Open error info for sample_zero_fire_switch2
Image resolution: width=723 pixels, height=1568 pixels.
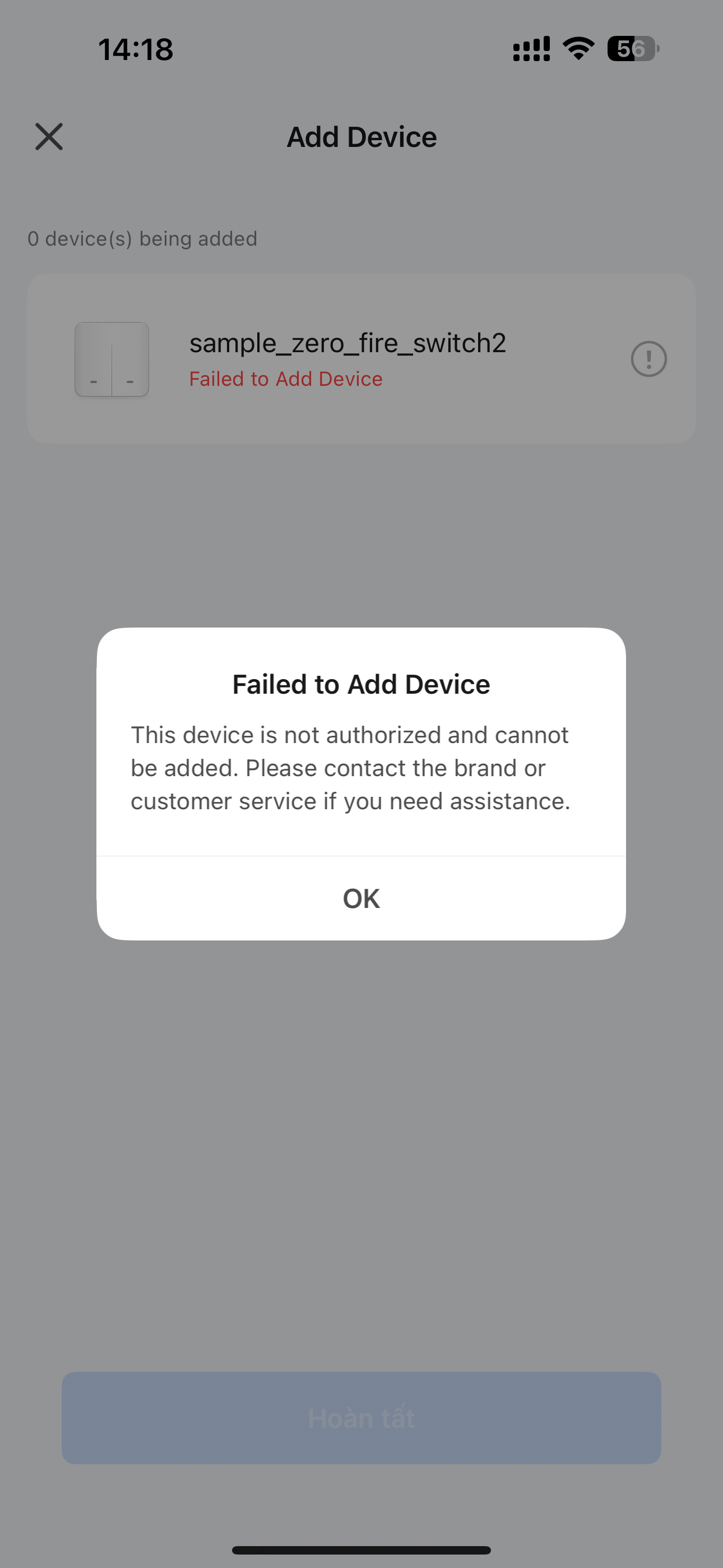coord(649,359)
